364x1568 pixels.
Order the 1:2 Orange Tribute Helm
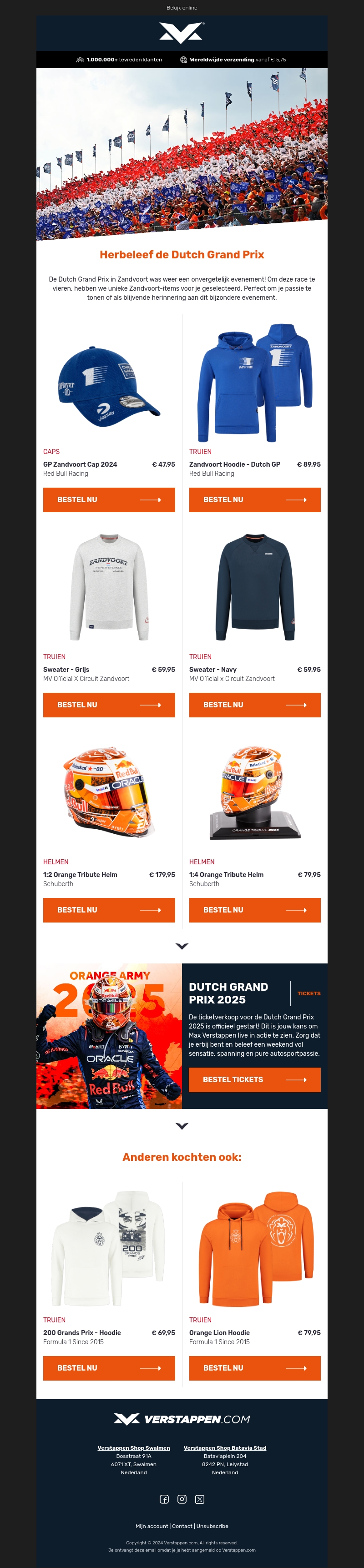[109, 909]
